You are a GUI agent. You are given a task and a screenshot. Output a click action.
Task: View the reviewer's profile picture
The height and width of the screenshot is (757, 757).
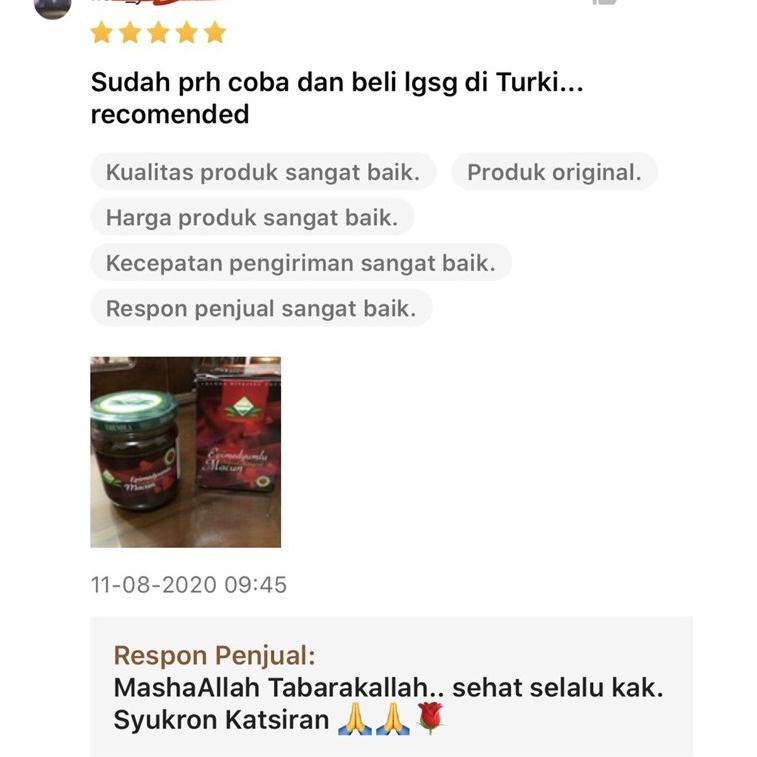[52, 6]
